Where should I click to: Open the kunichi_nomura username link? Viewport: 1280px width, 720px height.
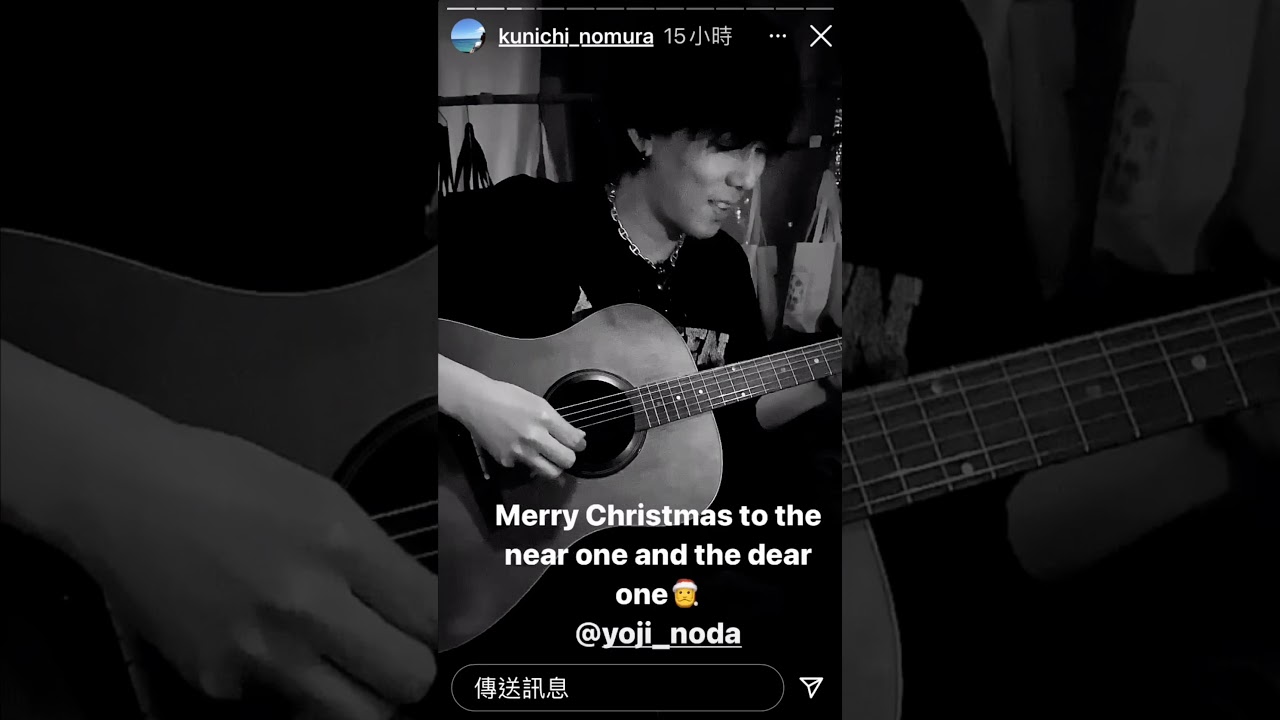(575, 37)
